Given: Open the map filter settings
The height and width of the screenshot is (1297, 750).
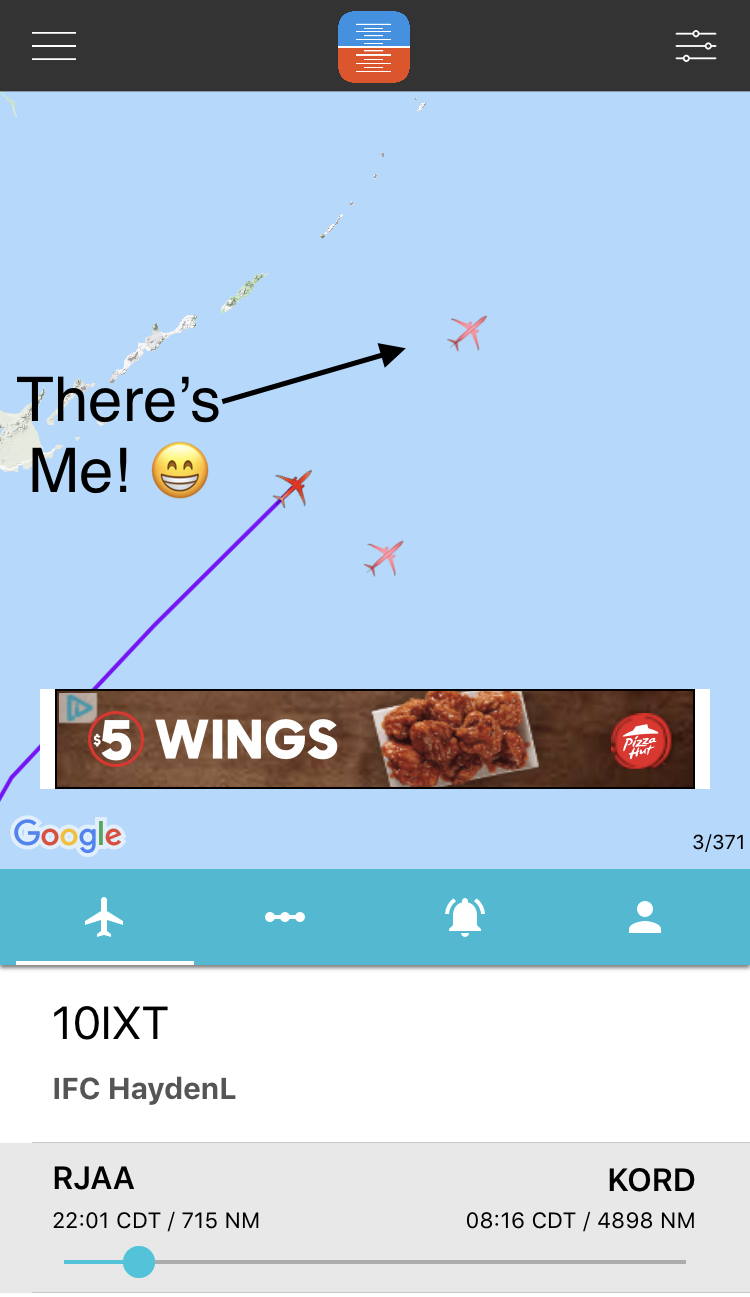Looking at the screenshot, I should [x=695, y=46].
